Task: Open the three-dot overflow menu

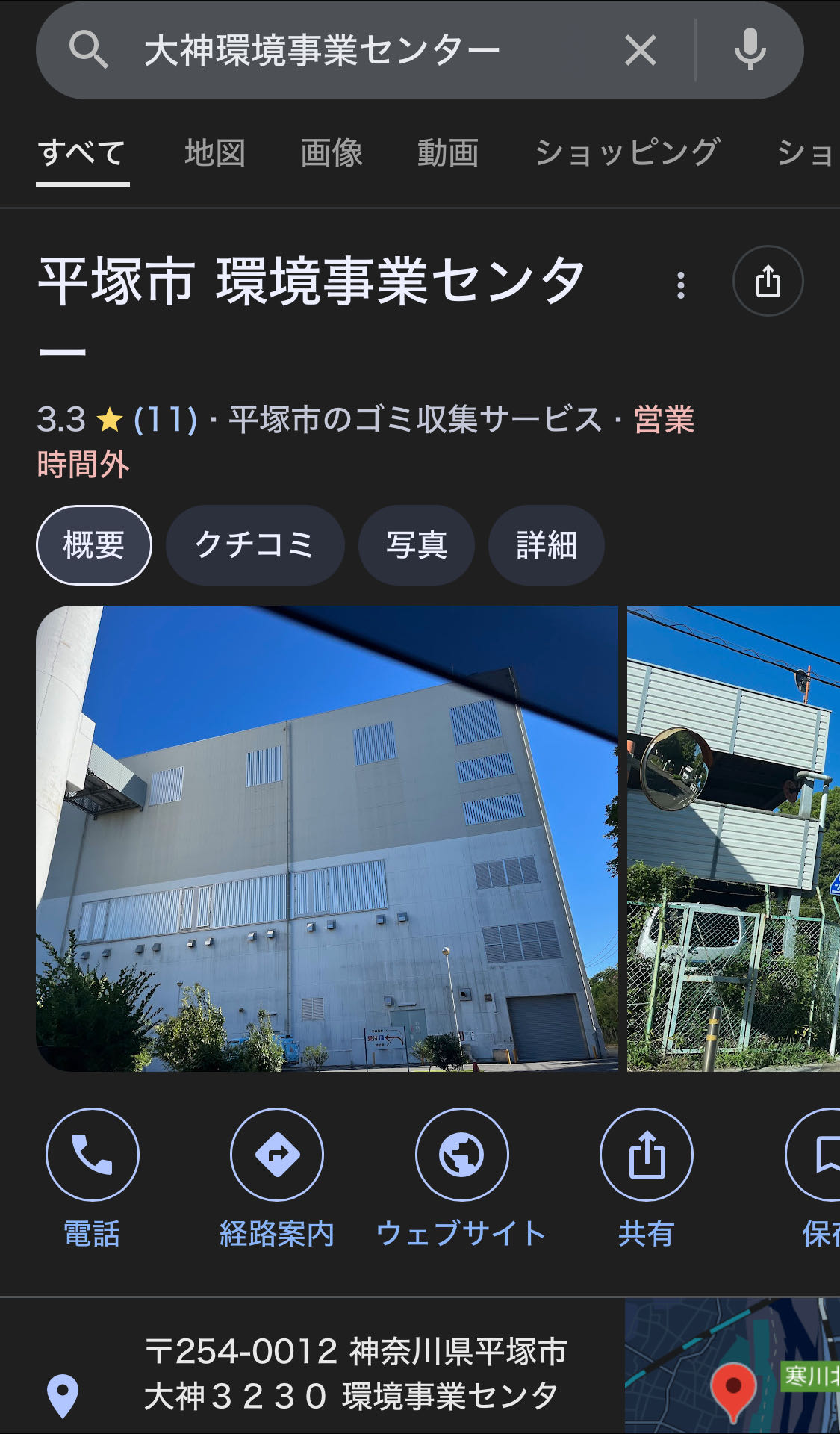Action: click(680, 285)
